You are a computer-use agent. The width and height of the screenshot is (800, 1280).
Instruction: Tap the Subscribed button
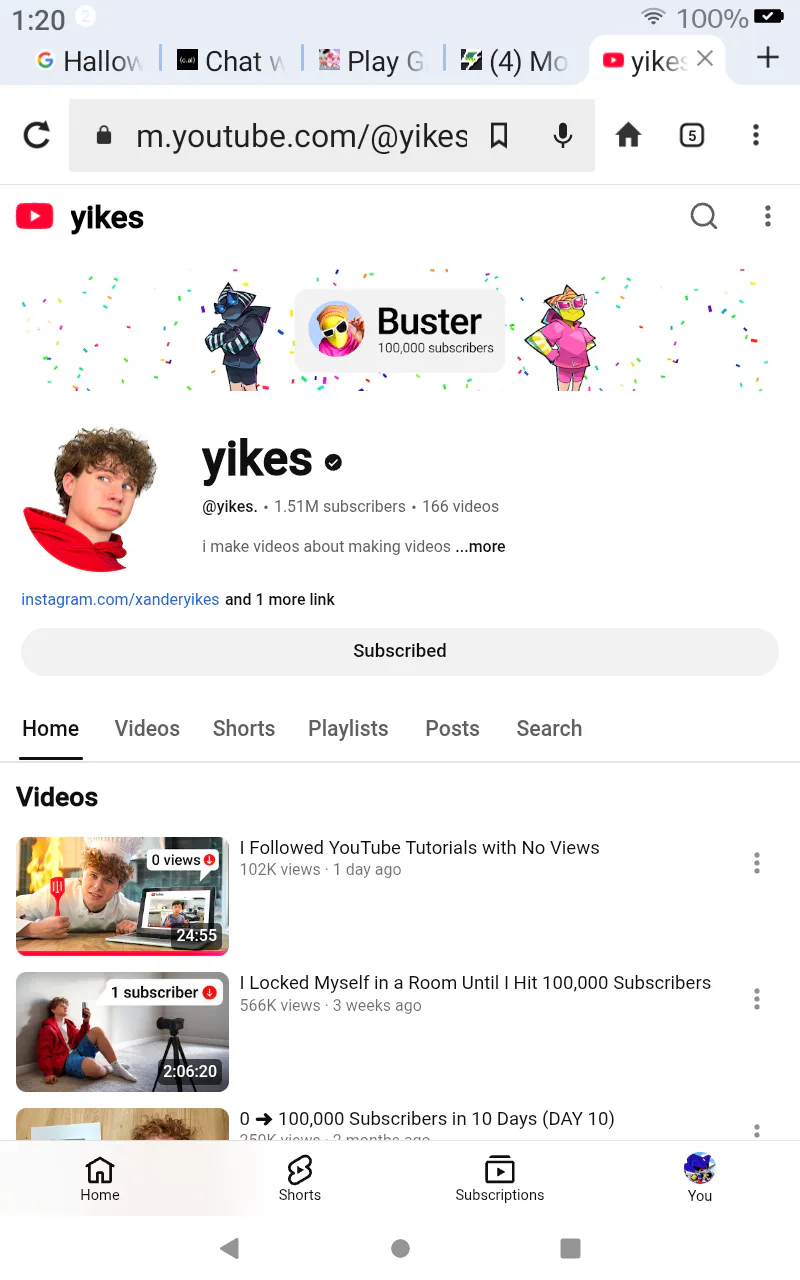click(x=400, y=651)
